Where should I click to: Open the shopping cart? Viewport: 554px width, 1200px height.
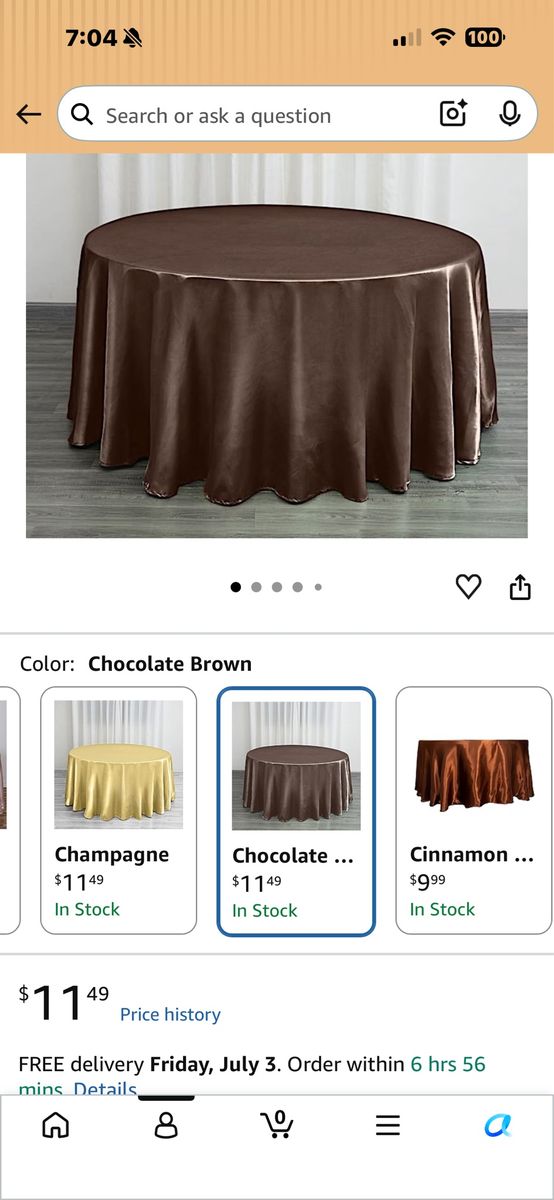tap(277, 1124)
